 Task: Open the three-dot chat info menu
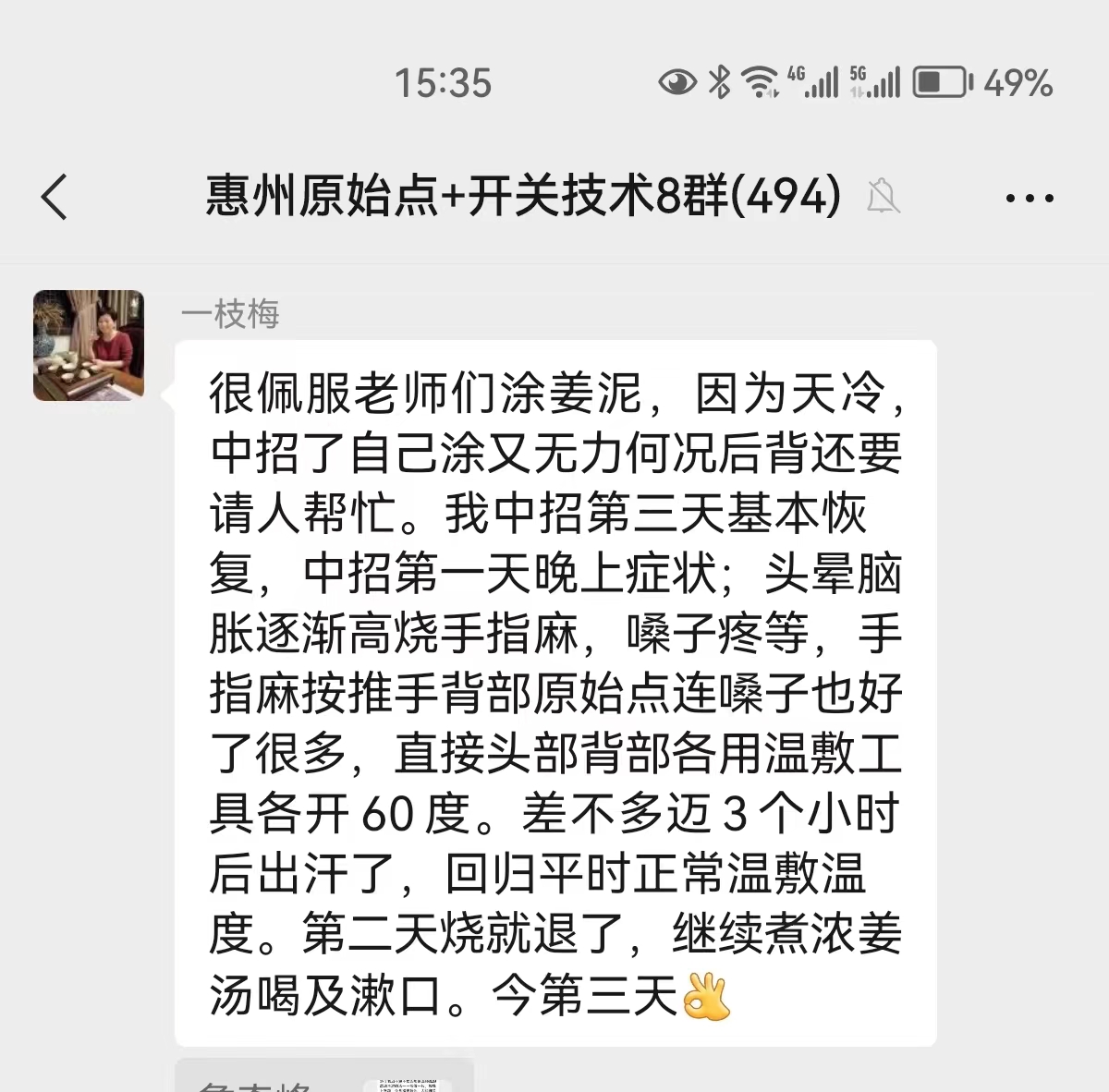point(1029,198)
